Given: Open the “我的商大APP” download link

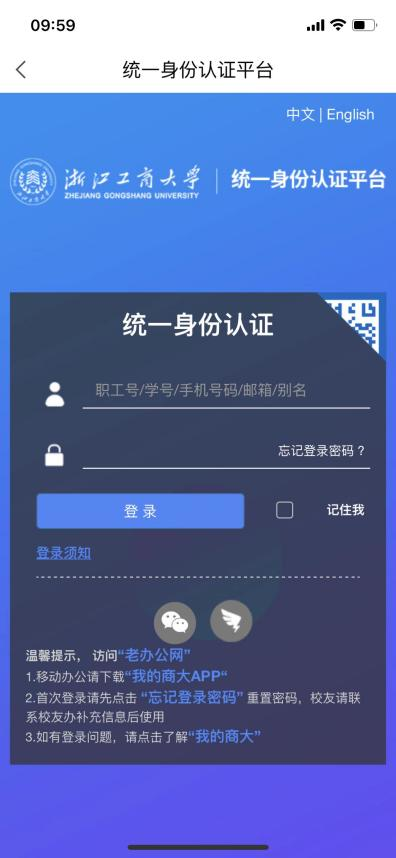Looking at the screenshot, I should pyautogui.click(x=176, y=676).
